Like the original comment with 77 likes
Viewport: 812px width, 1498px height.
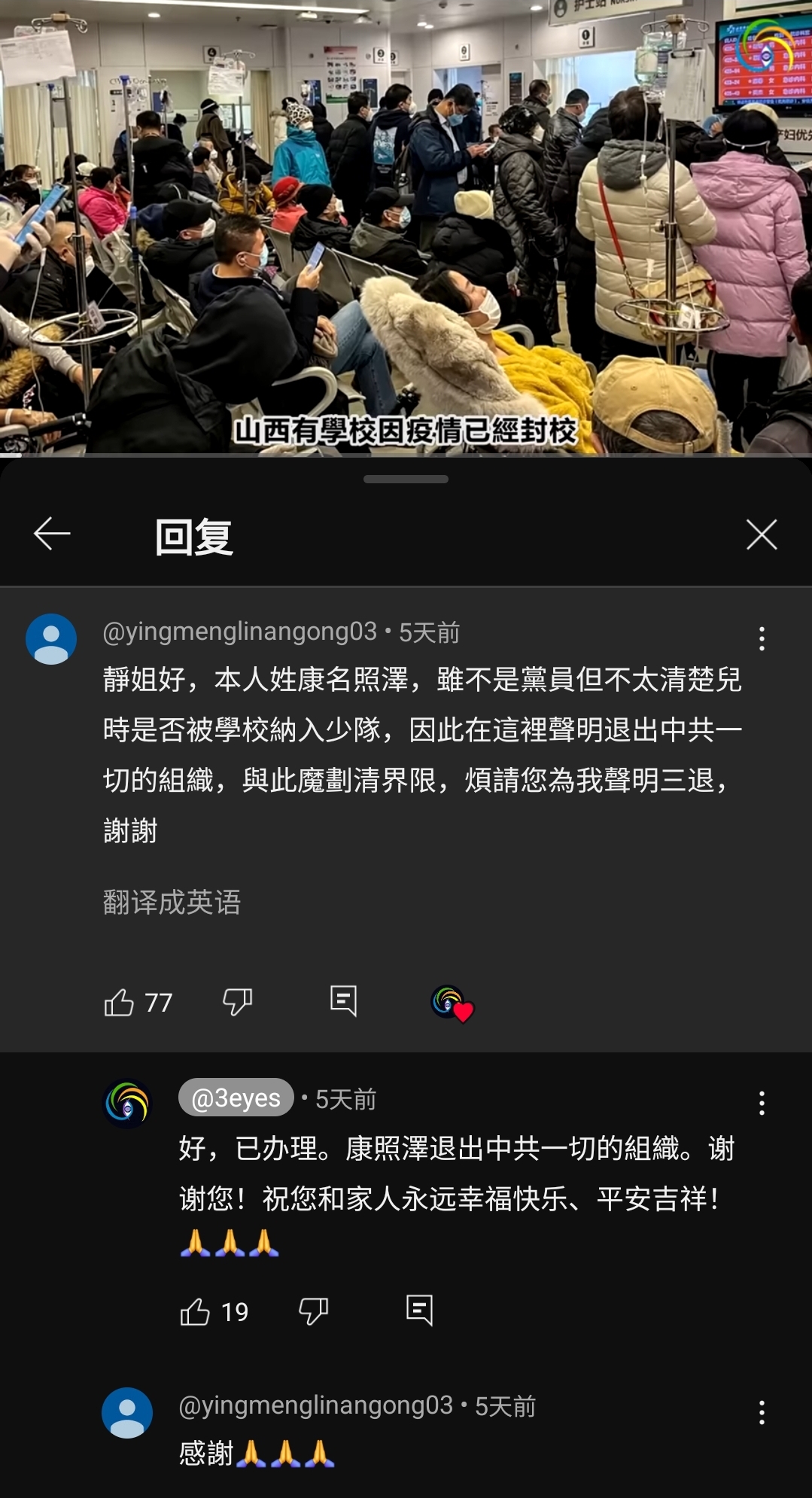coord(119,1002)
